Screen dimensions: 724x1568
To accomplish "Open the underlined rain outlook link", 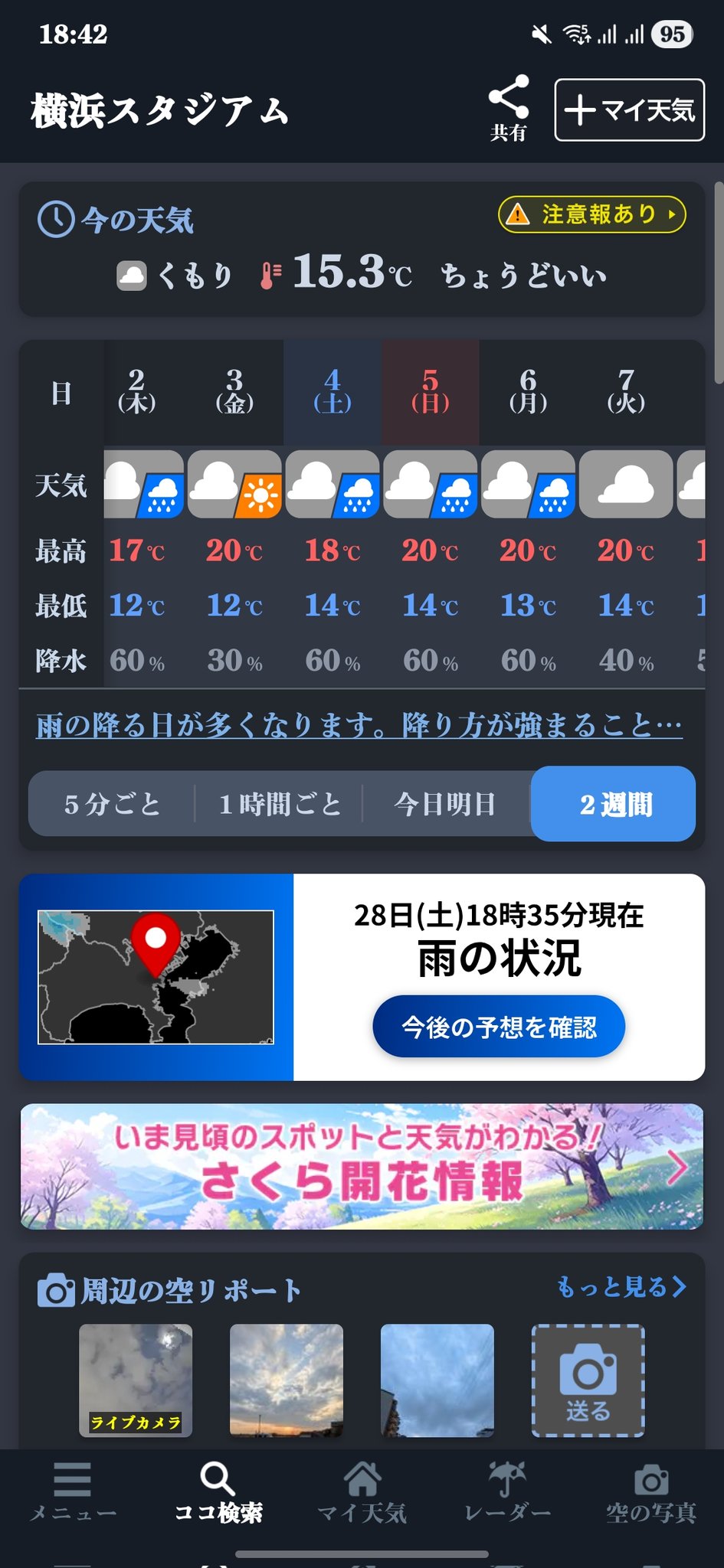I will click(x=359, y=724).
